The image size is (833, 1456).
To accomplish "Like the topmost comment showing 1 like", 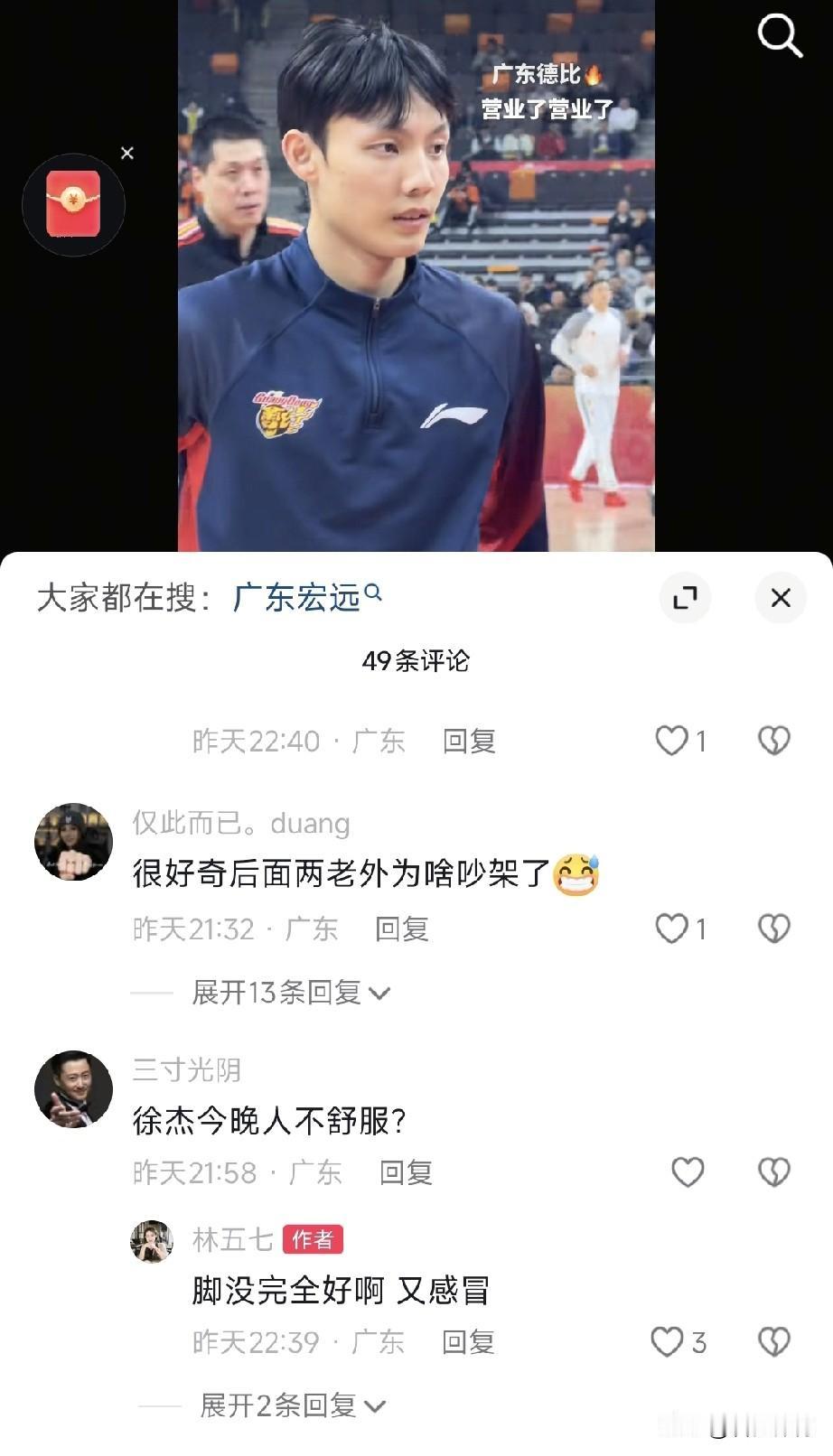I will point(673,741).
